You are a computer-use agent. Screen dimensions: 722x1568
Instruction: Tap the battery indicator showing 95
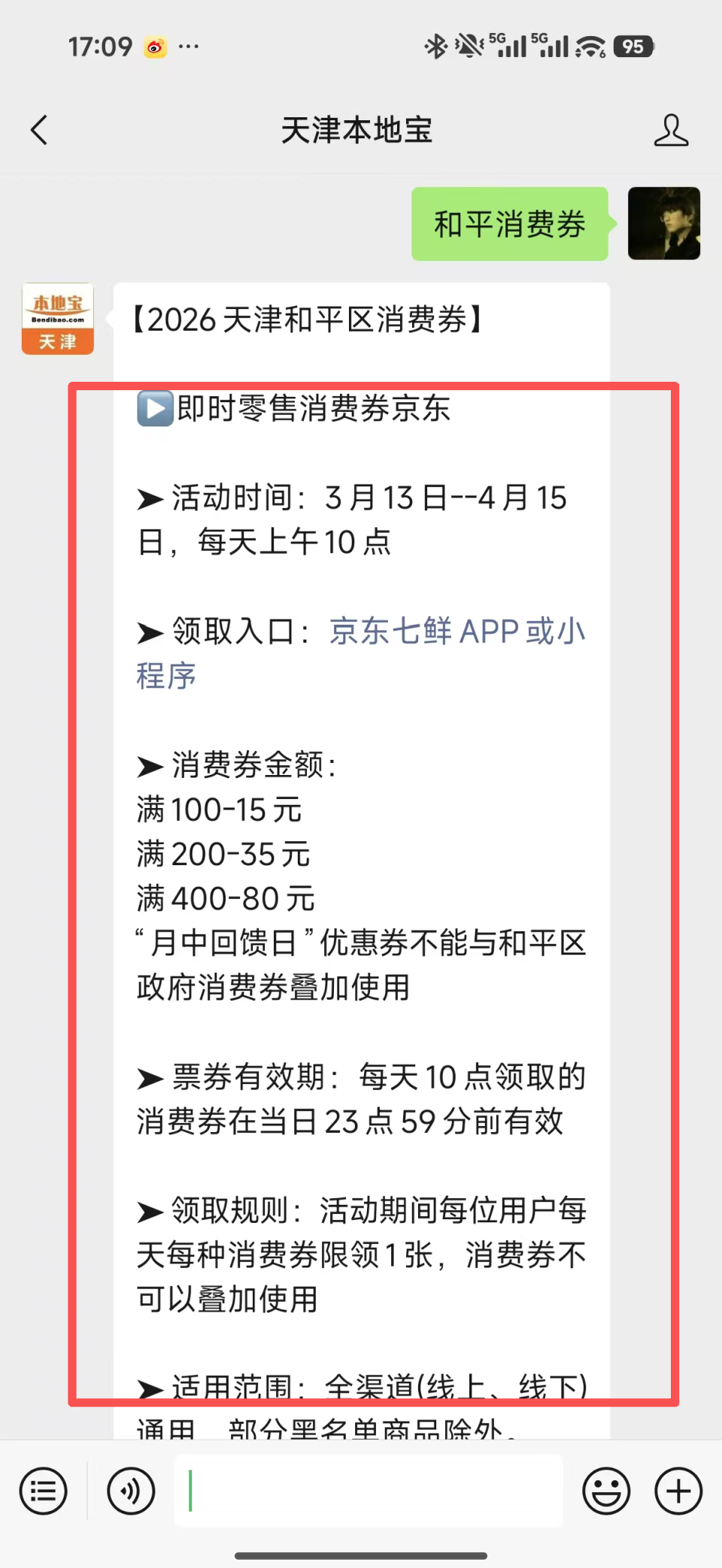pos(634,47)
